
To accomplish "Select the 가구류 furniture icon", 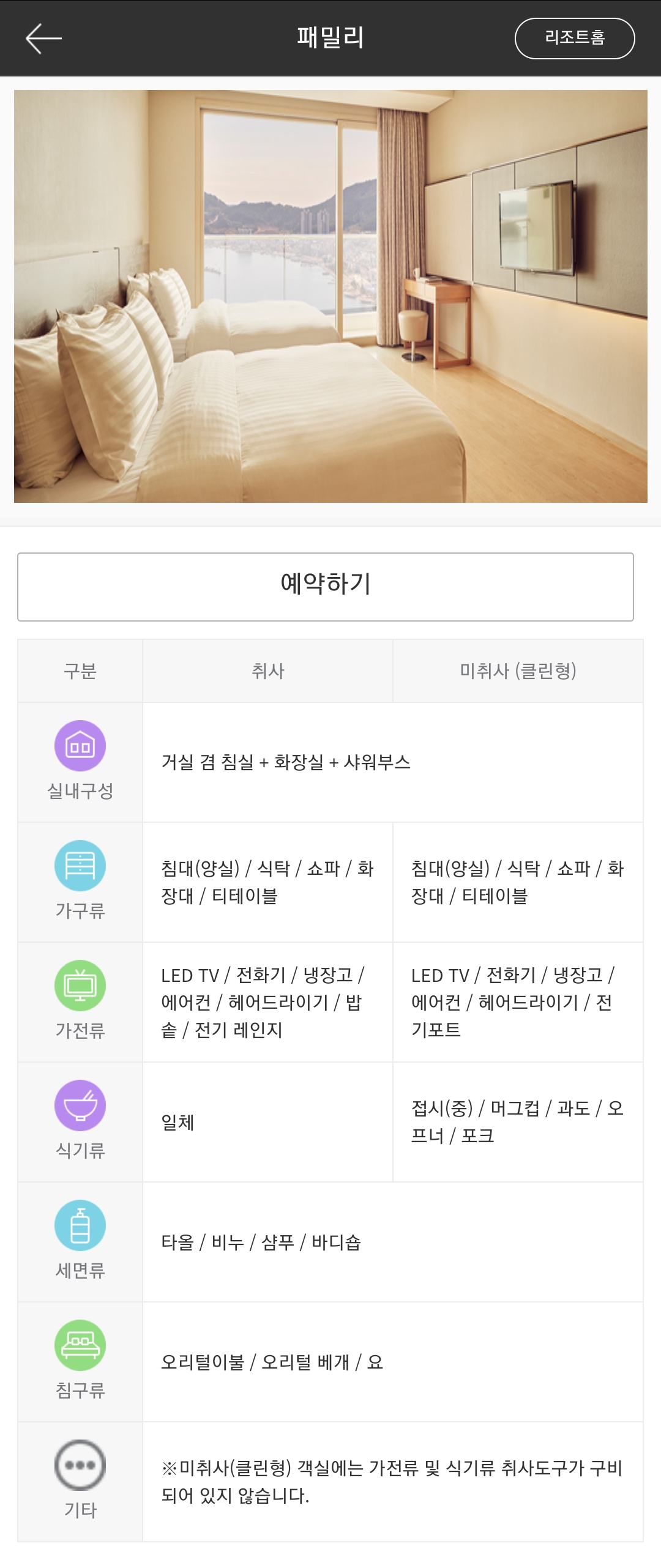I will (80, 866).
